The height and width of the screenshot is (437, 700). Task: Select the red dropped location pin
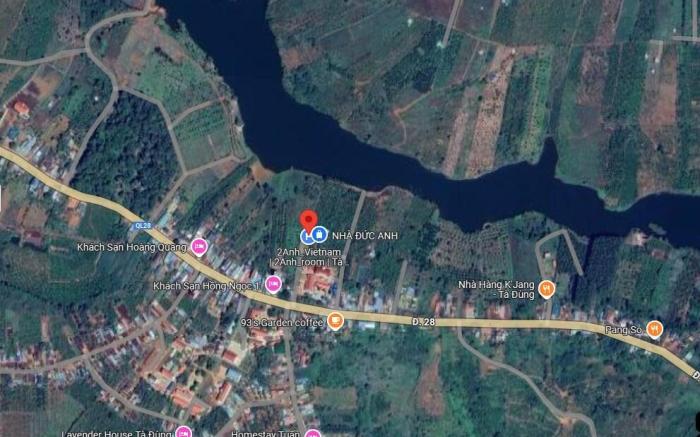[309, 220]
